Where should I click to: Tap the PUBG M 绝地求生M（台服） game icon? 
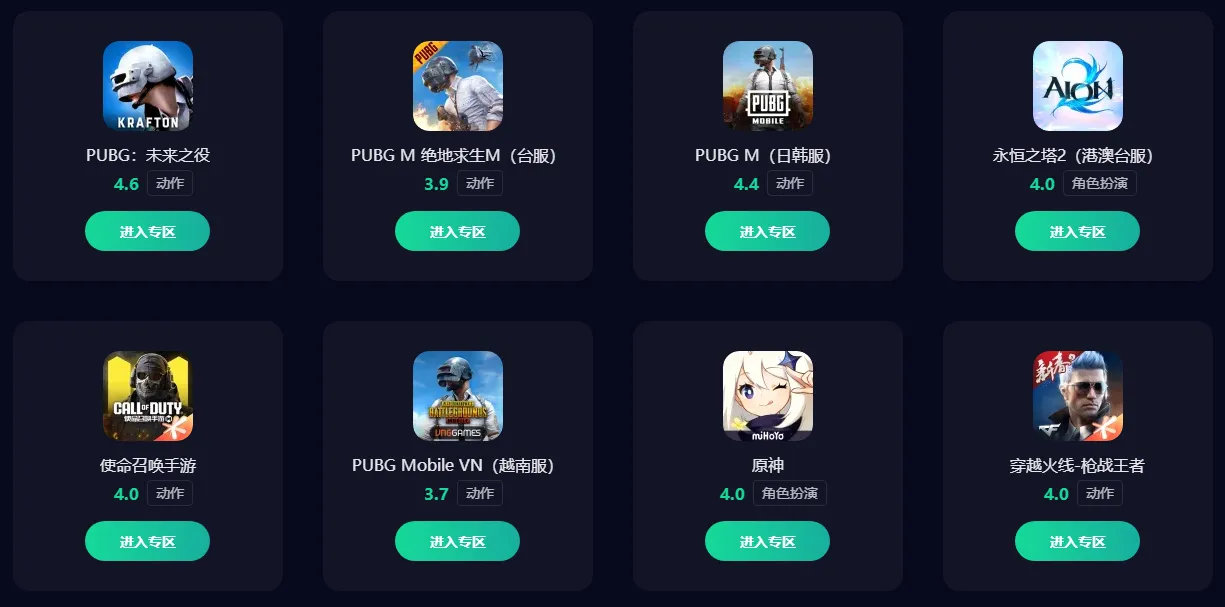click(x=458, y=86)
